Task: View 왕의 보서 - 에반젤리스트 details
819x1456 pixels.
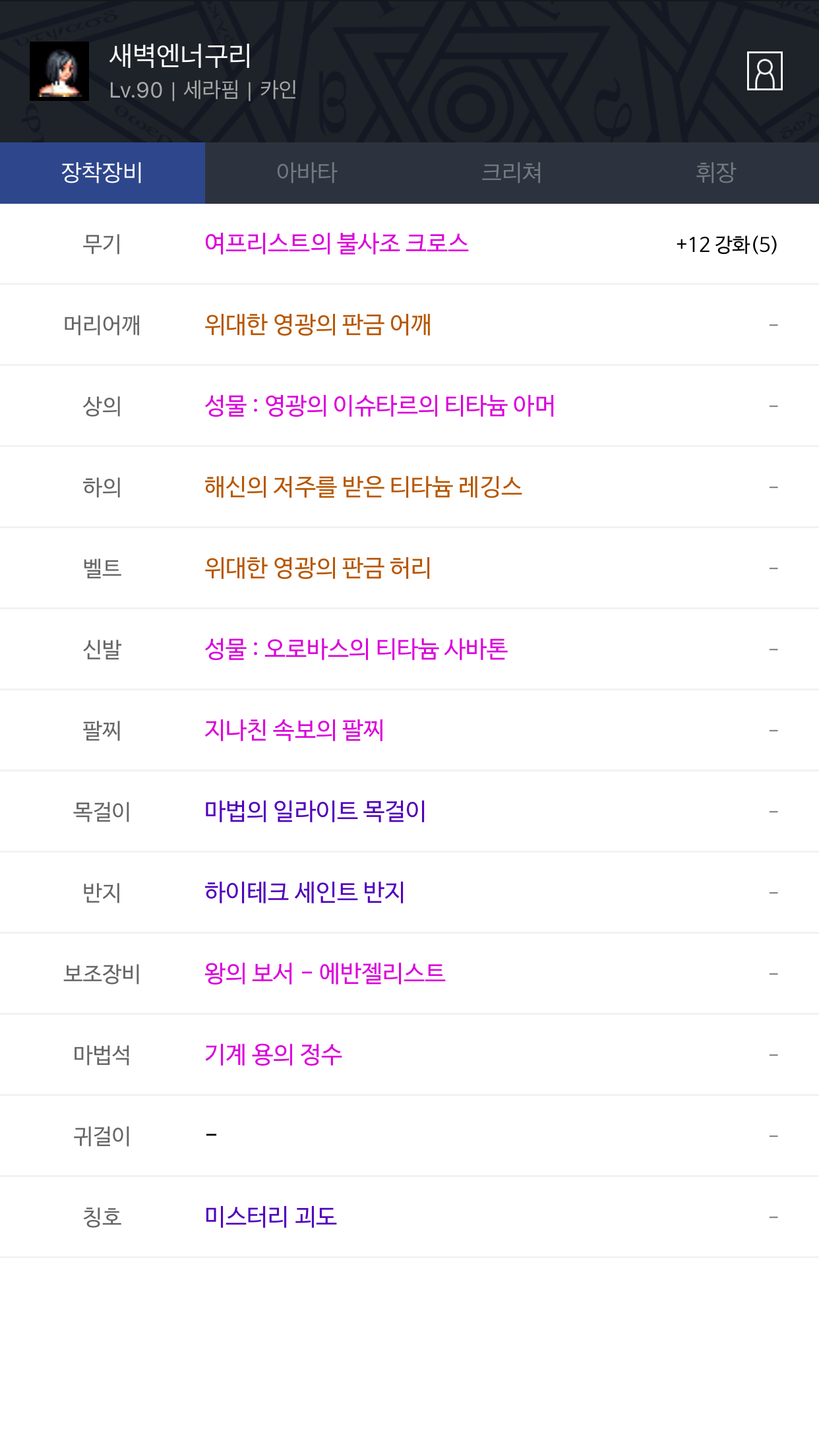Action: click(325, 974)
